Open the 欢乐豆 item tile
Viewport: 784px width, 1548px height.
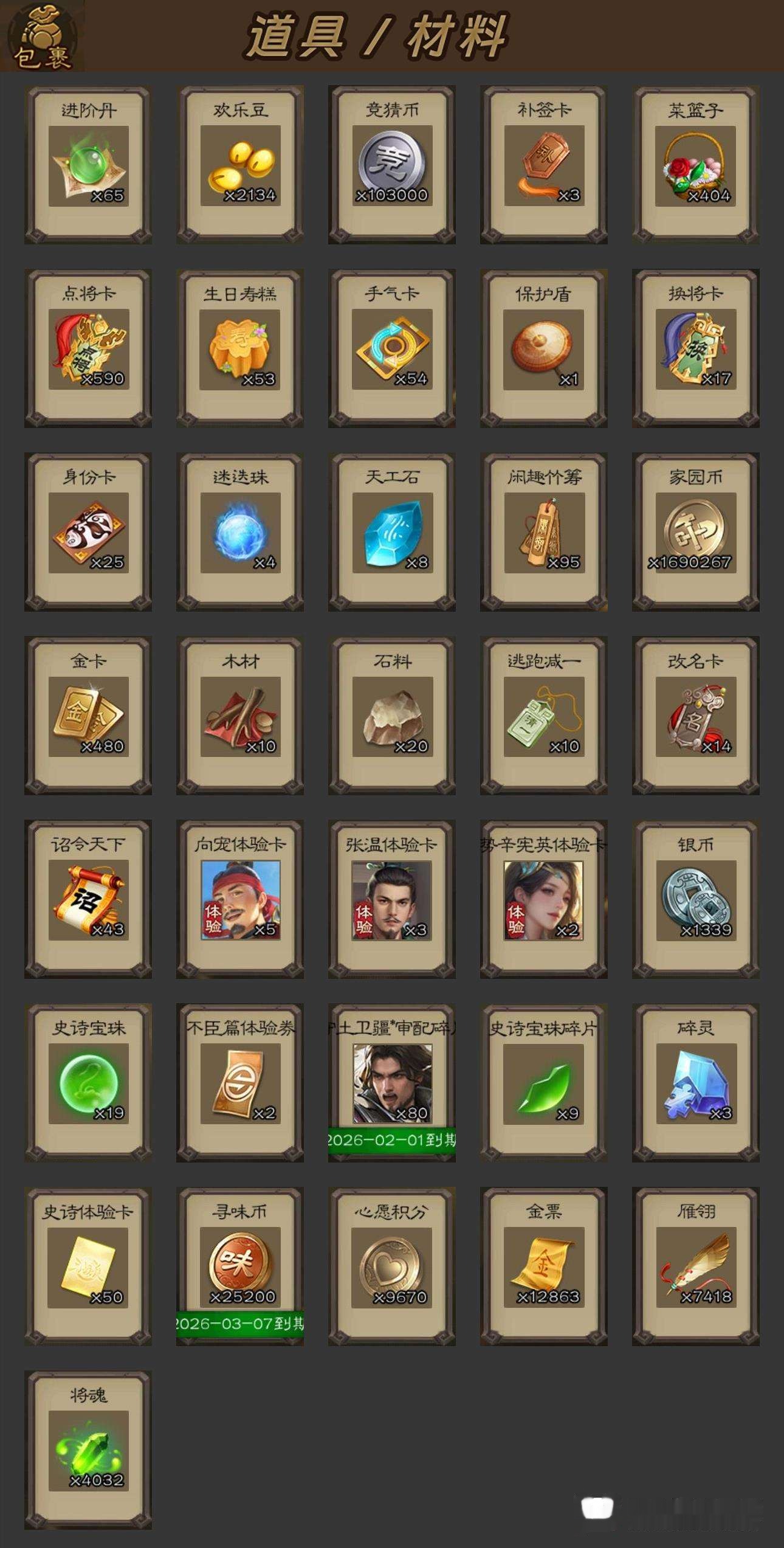pos(240,165)
